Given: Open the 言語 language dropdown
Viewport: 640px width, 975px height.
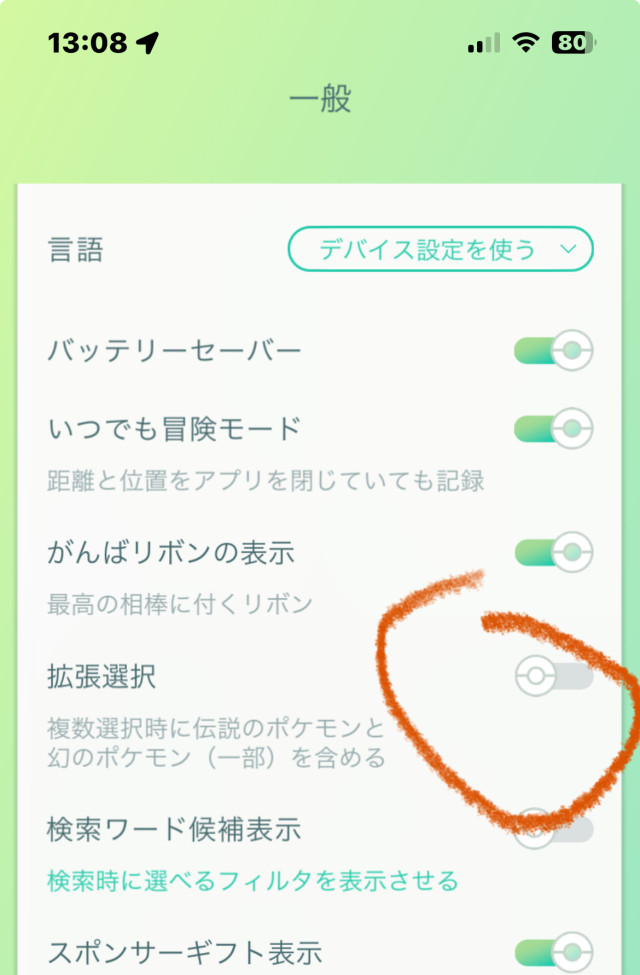Looking at the screenshot, I should [440, 249].
